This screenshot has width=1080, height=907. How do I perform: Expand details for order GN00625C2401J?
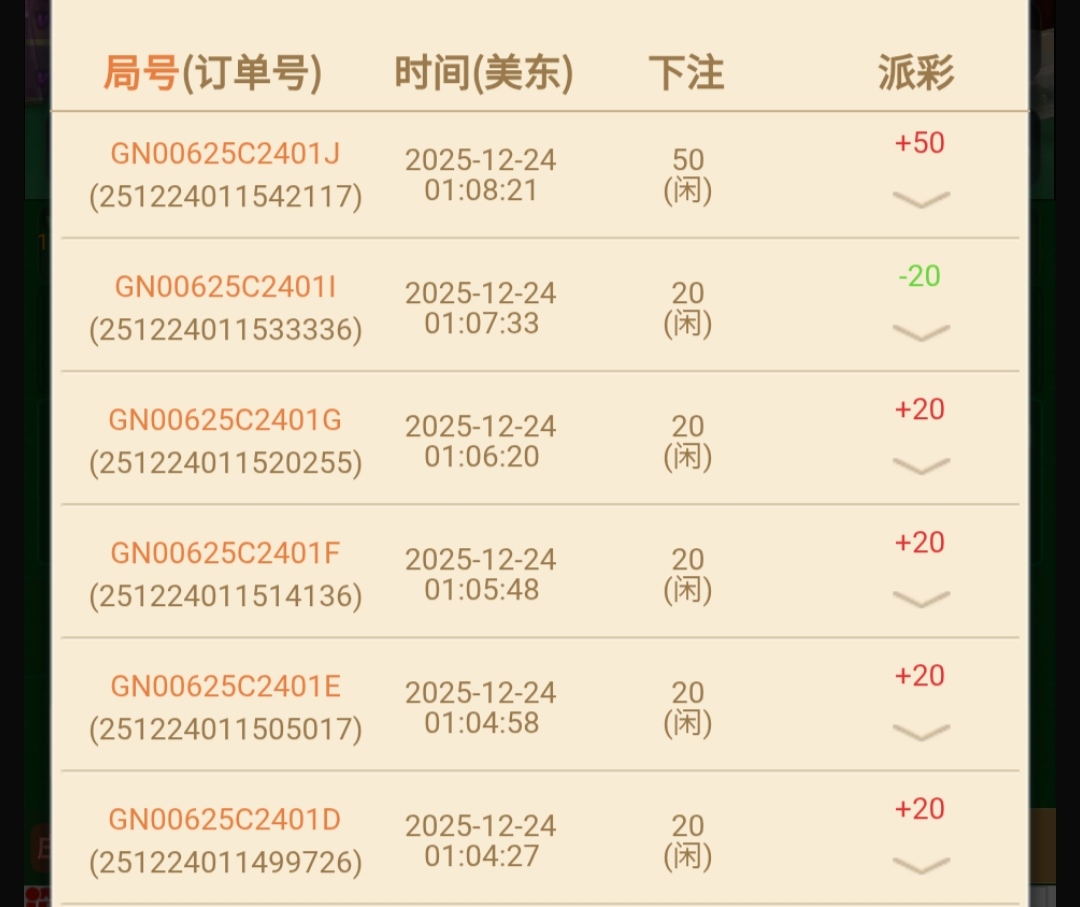[920, 200]
